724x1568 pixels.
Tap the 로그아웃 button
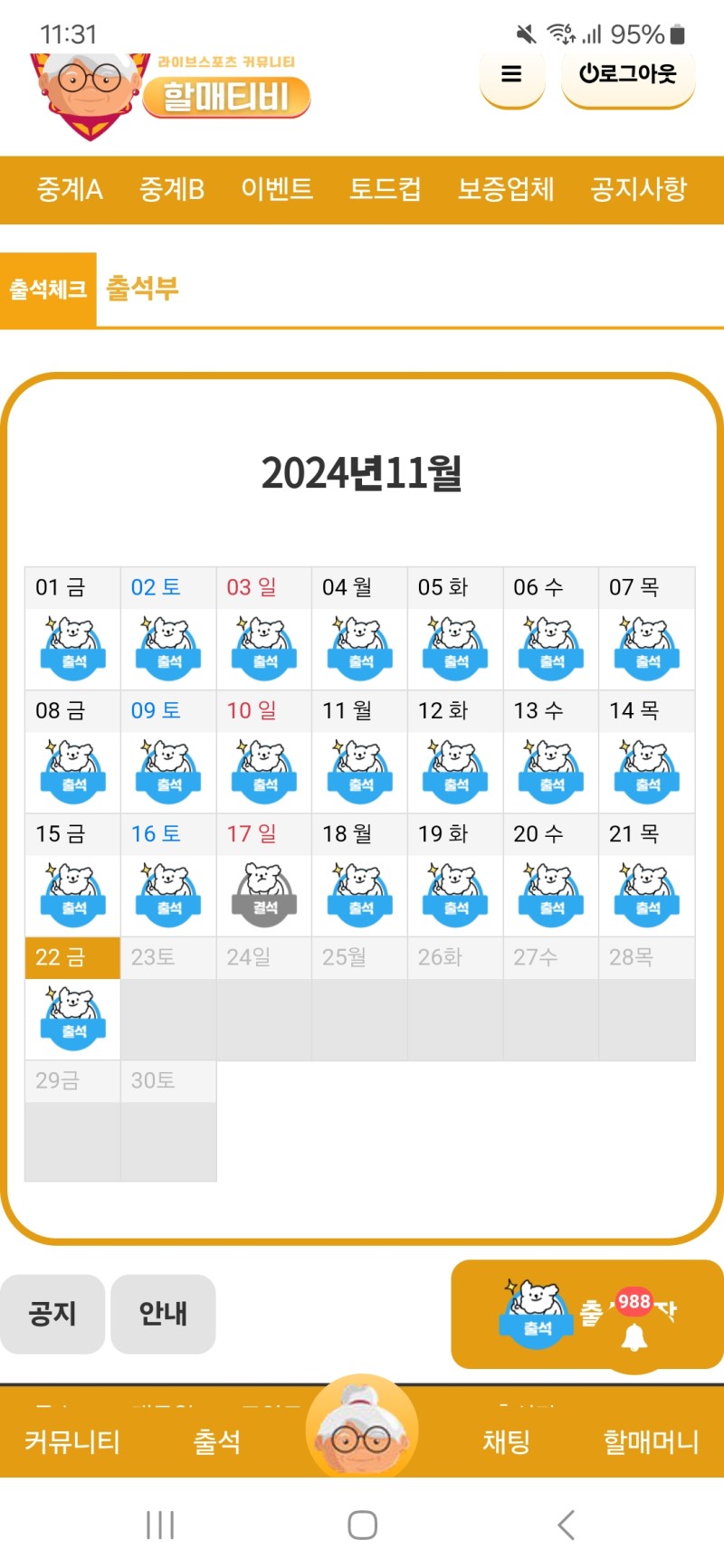coord(628,75)
